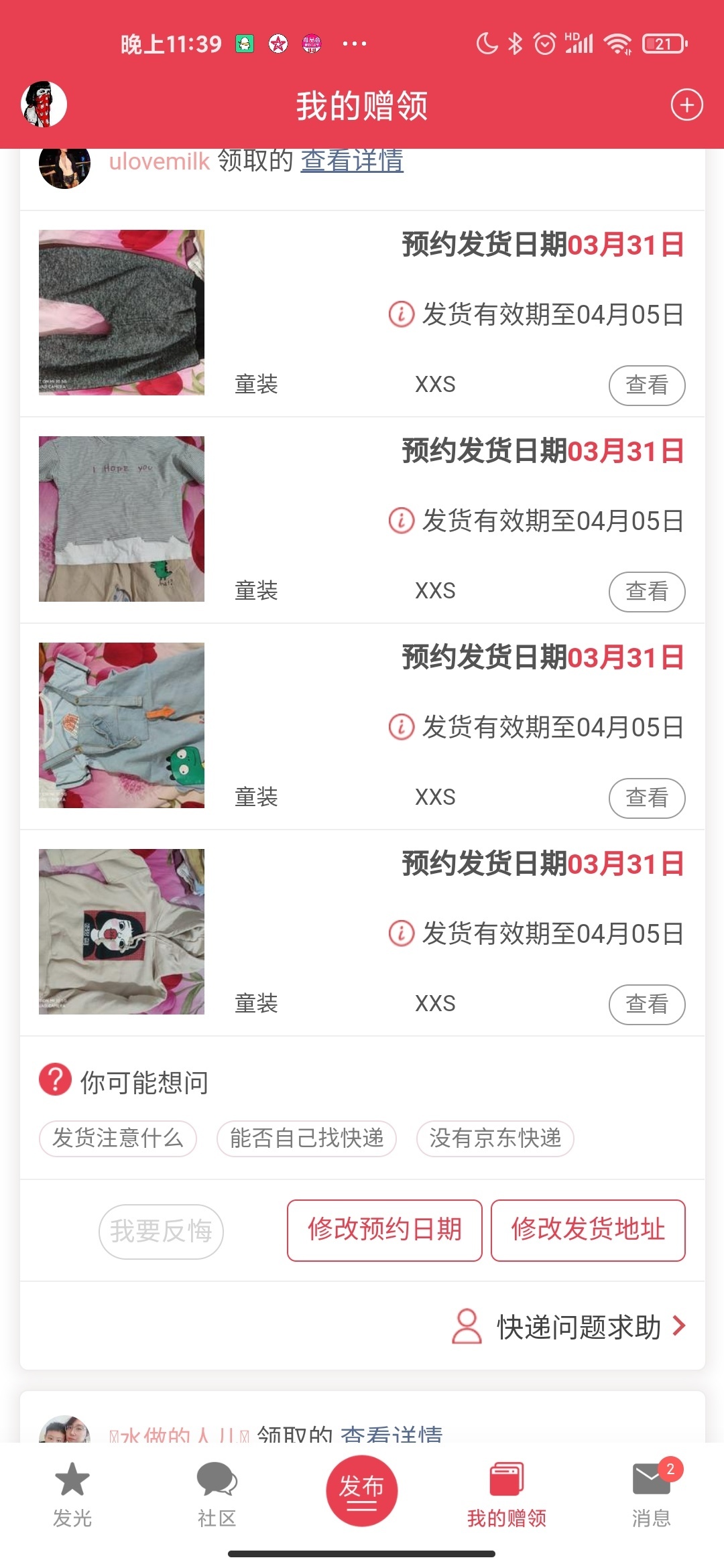This screenshot has width=724, height=1568.
Task: Open the profile avatar in the header
Action: coord(44,105)
